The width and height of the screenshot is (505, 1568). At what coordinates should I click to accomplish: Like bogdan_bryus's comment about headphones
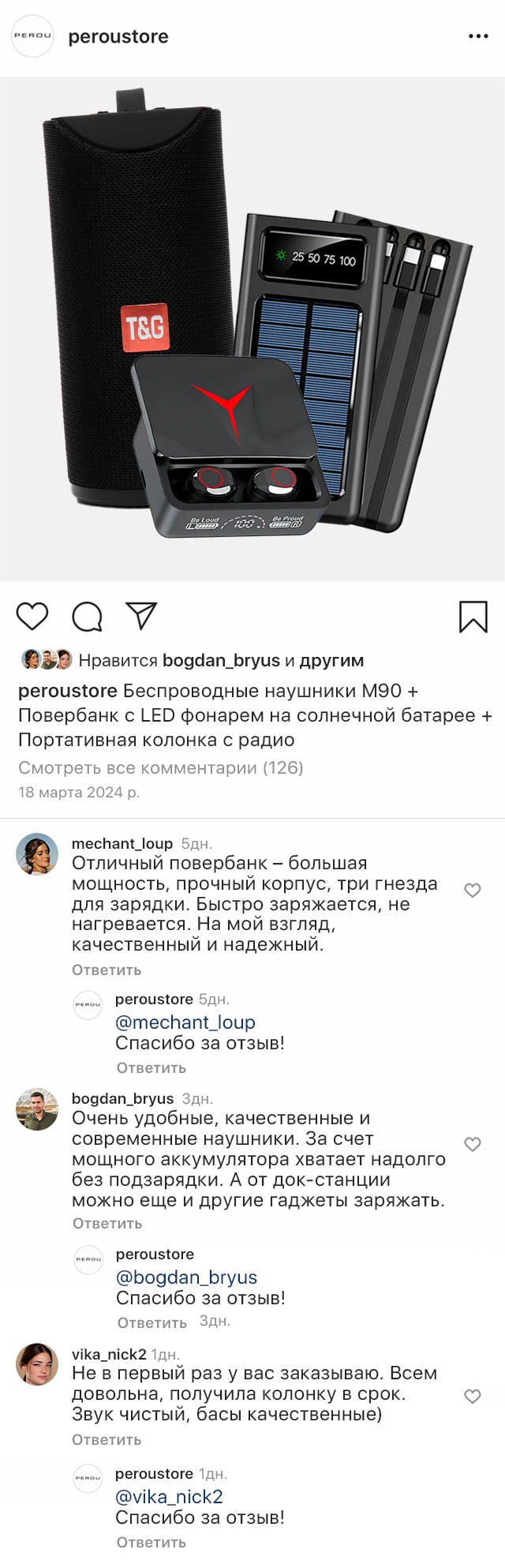(x=472, y=1144)
